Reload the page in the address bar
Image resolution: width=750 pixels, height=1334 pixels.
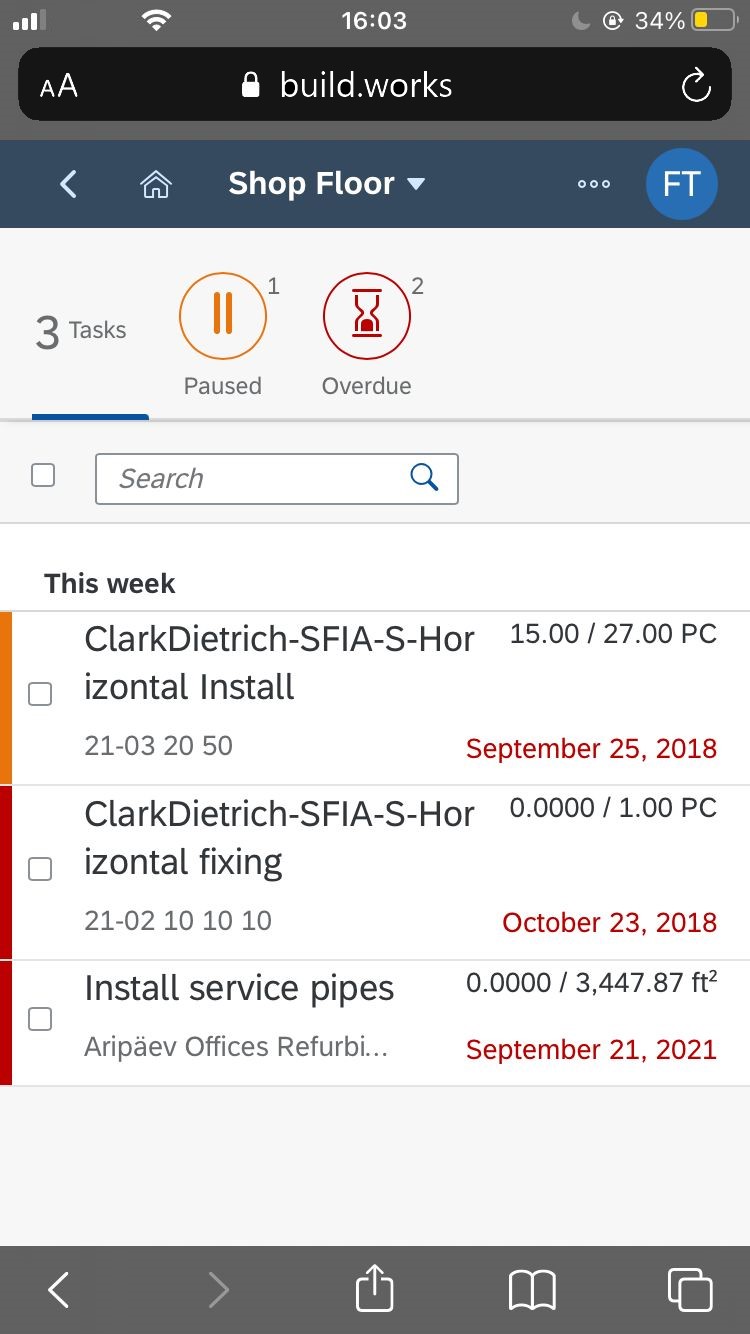696,86
